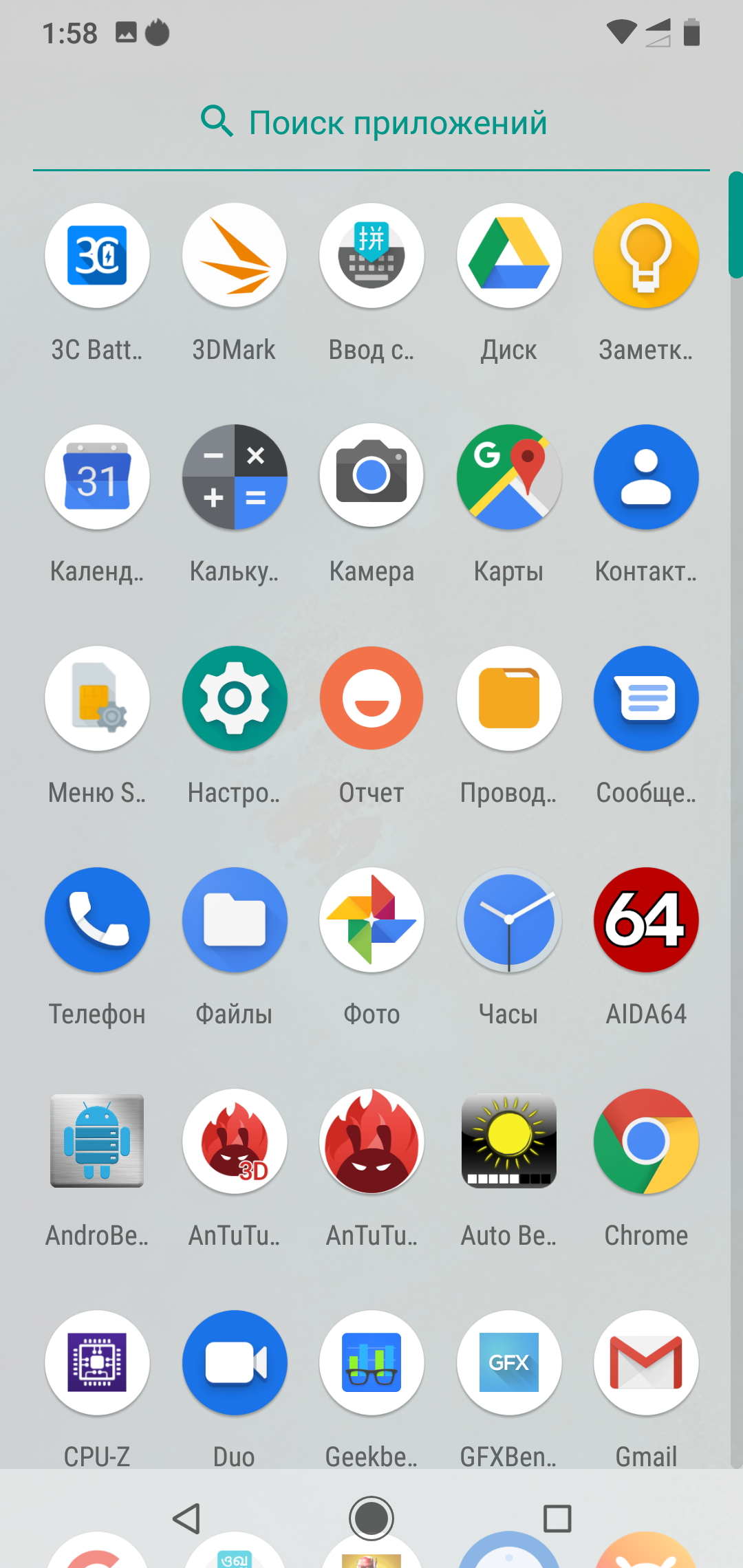
Task: Open the Chrome browser
Action: pos(646,1142)
